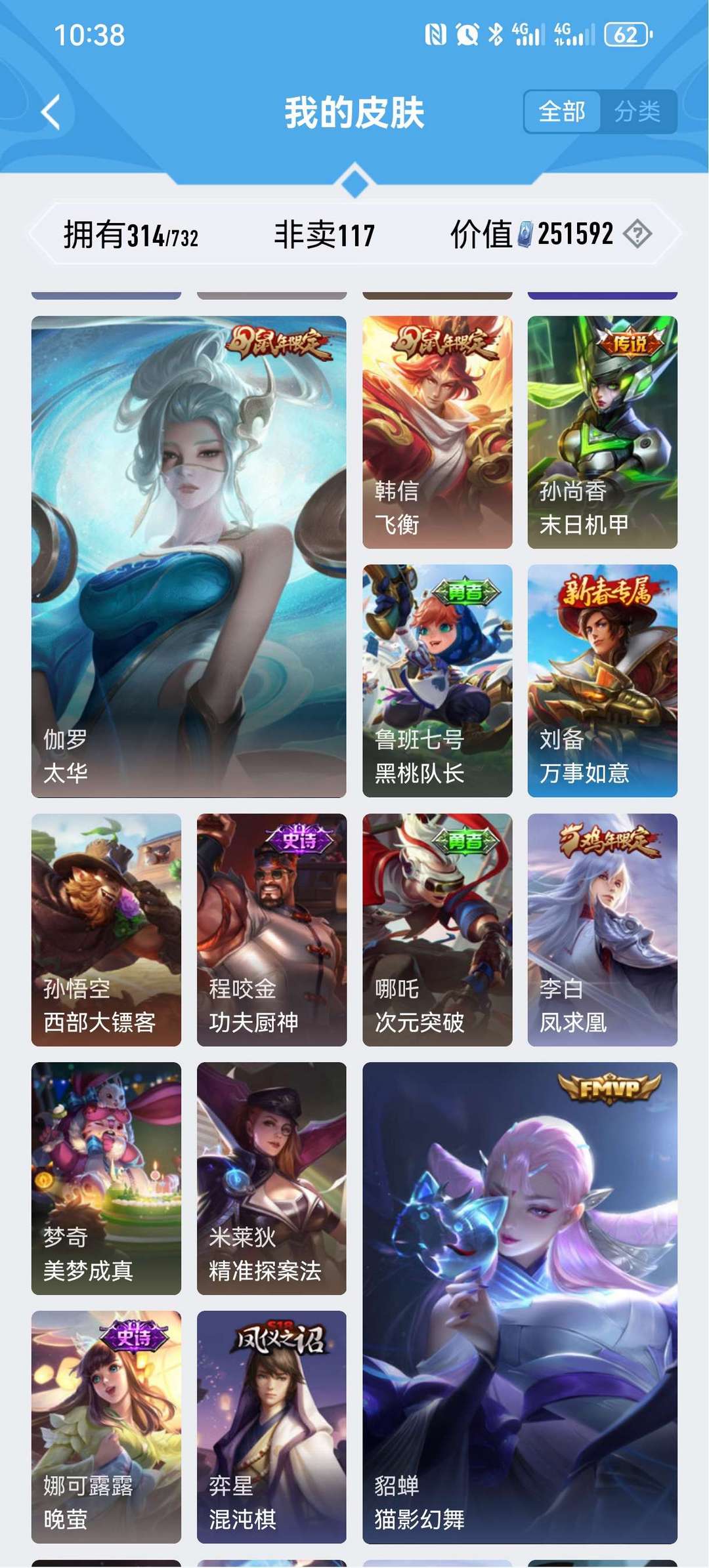Select the 全部 tab

coord(562,112)
